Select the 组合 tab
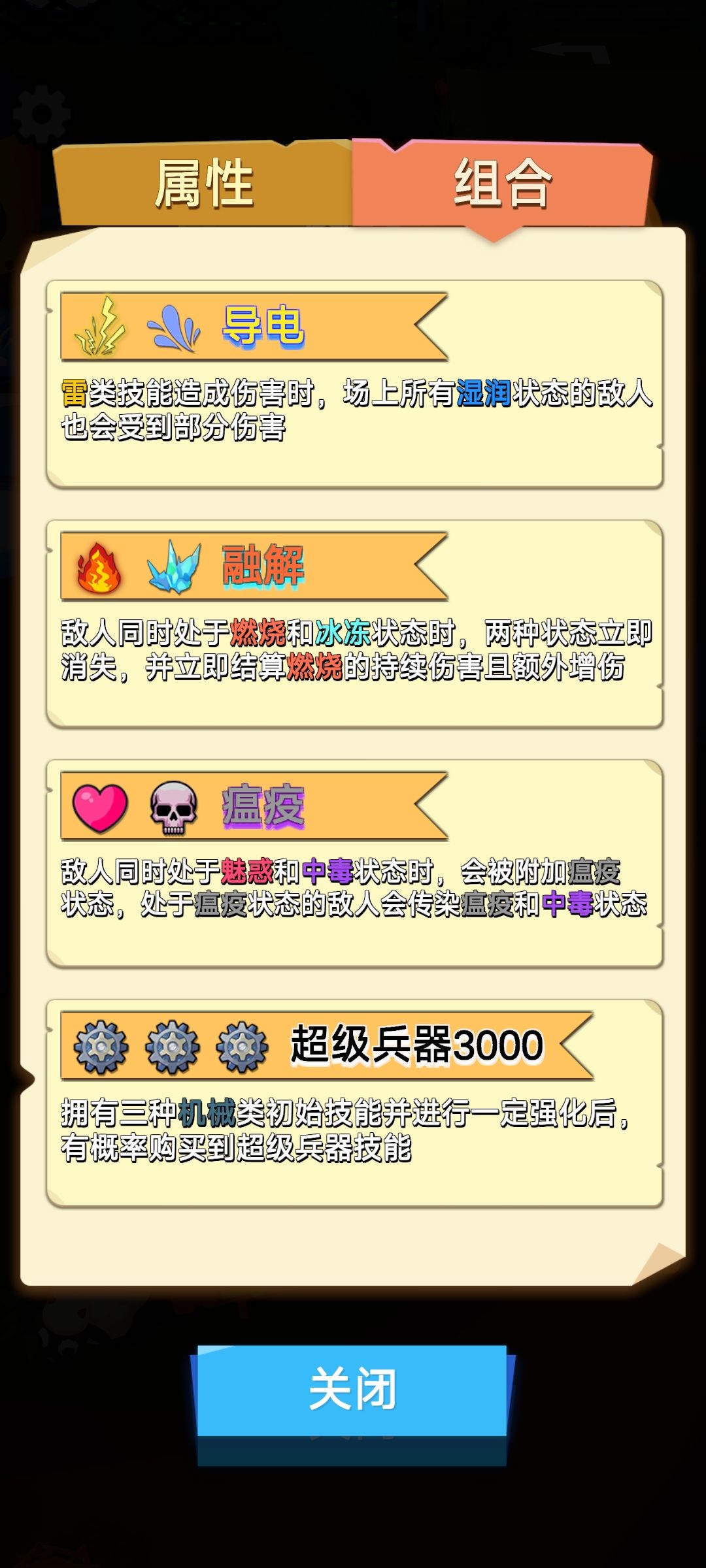The width and height of the screenshot is (706, 1568). pos(503,182)
